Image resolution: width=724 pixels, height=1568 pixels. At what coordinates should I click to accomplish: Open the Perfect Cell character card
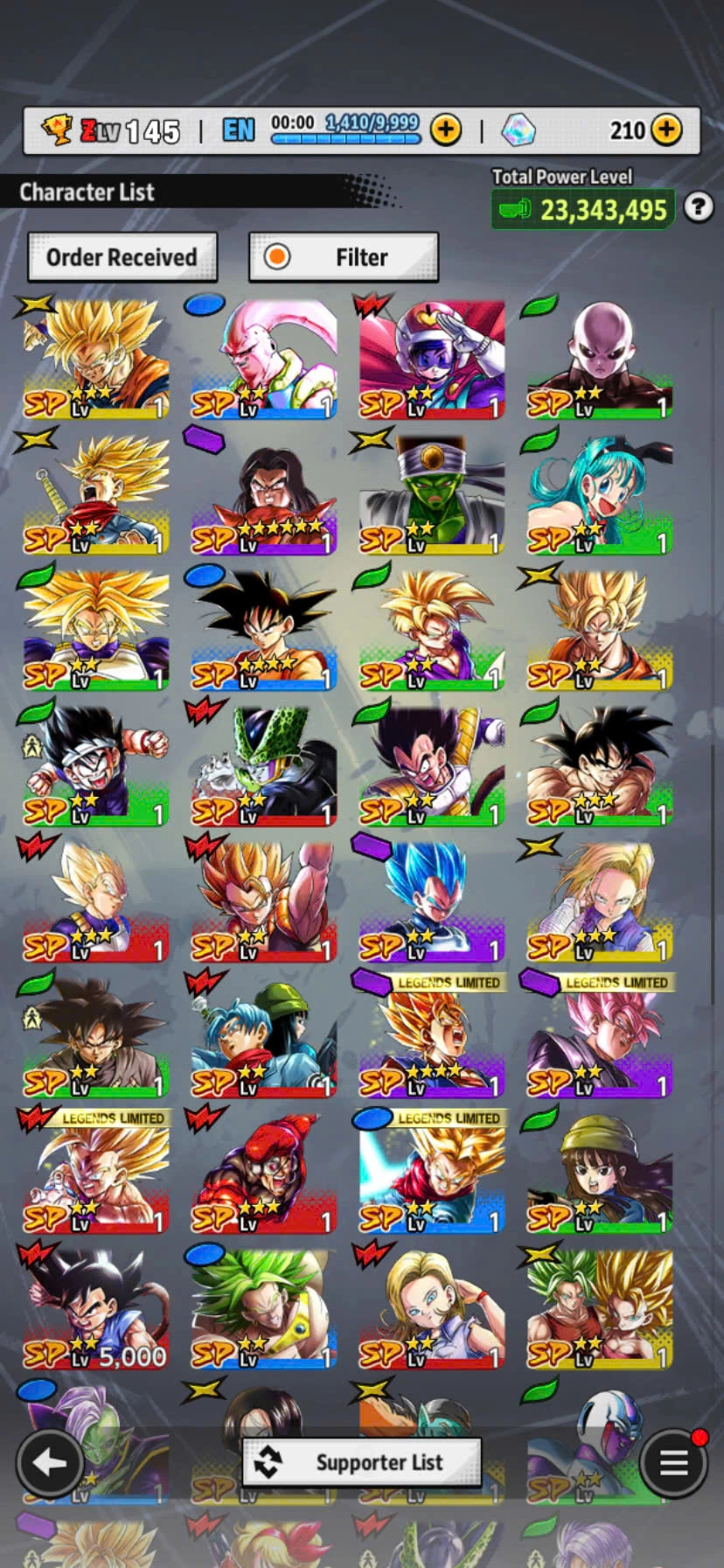click(x=263, y=766)
